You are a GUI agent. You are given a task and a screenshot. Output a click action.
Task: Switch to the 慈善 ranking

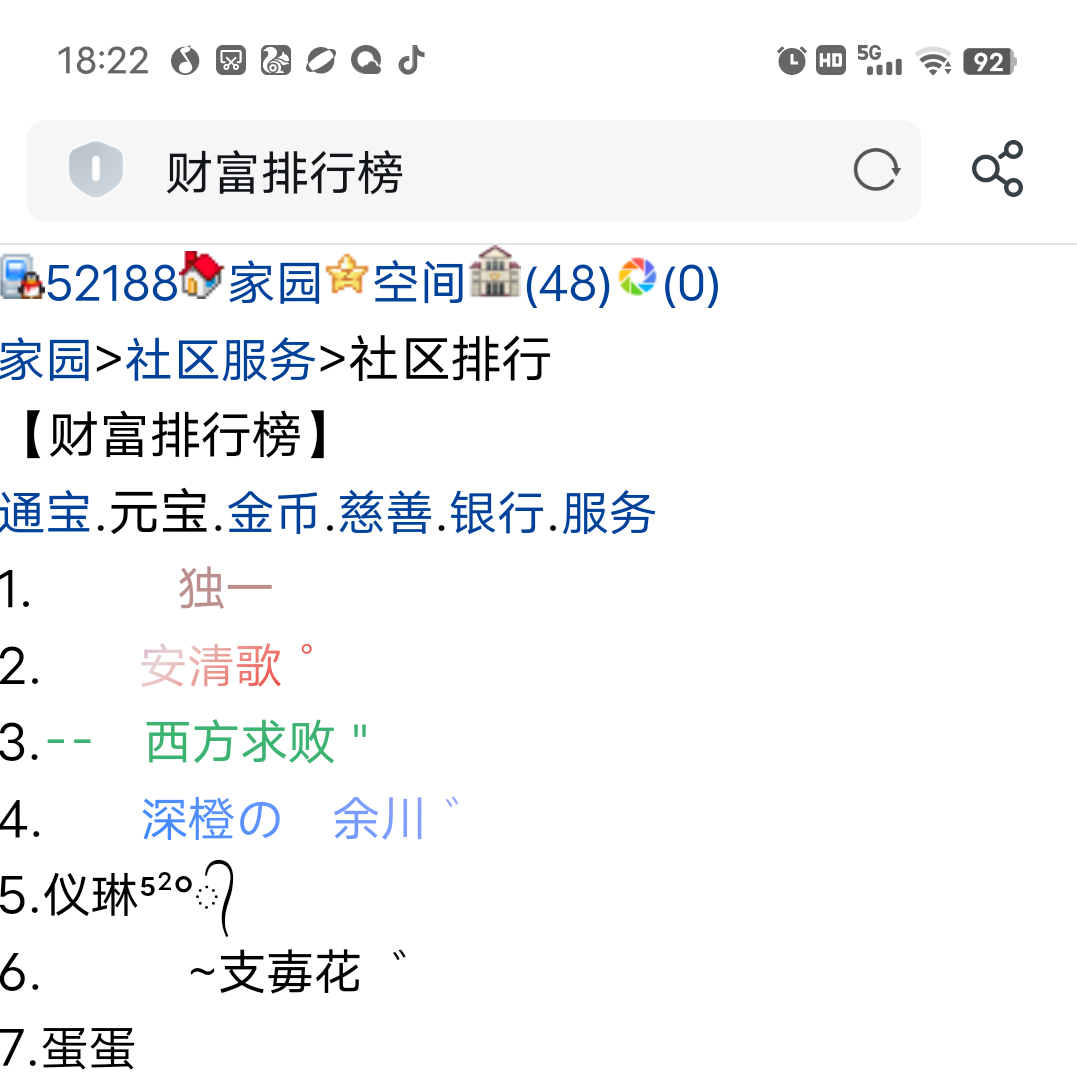[x=385, y=515]
